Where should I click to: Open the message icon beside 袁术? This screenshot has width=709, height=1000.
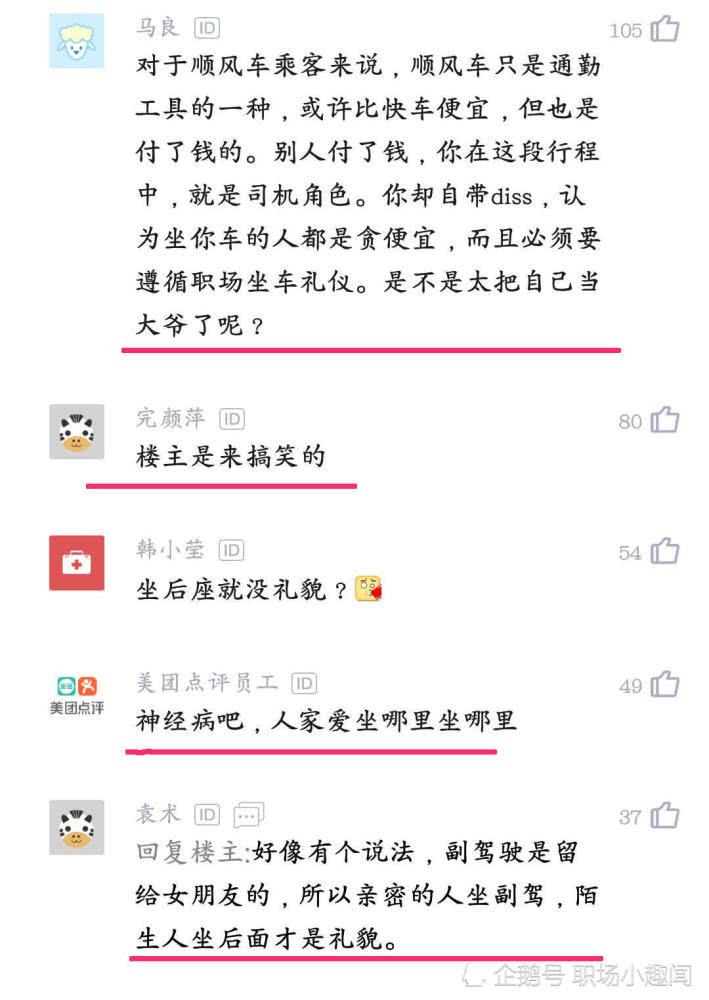[x=248, y=815]
